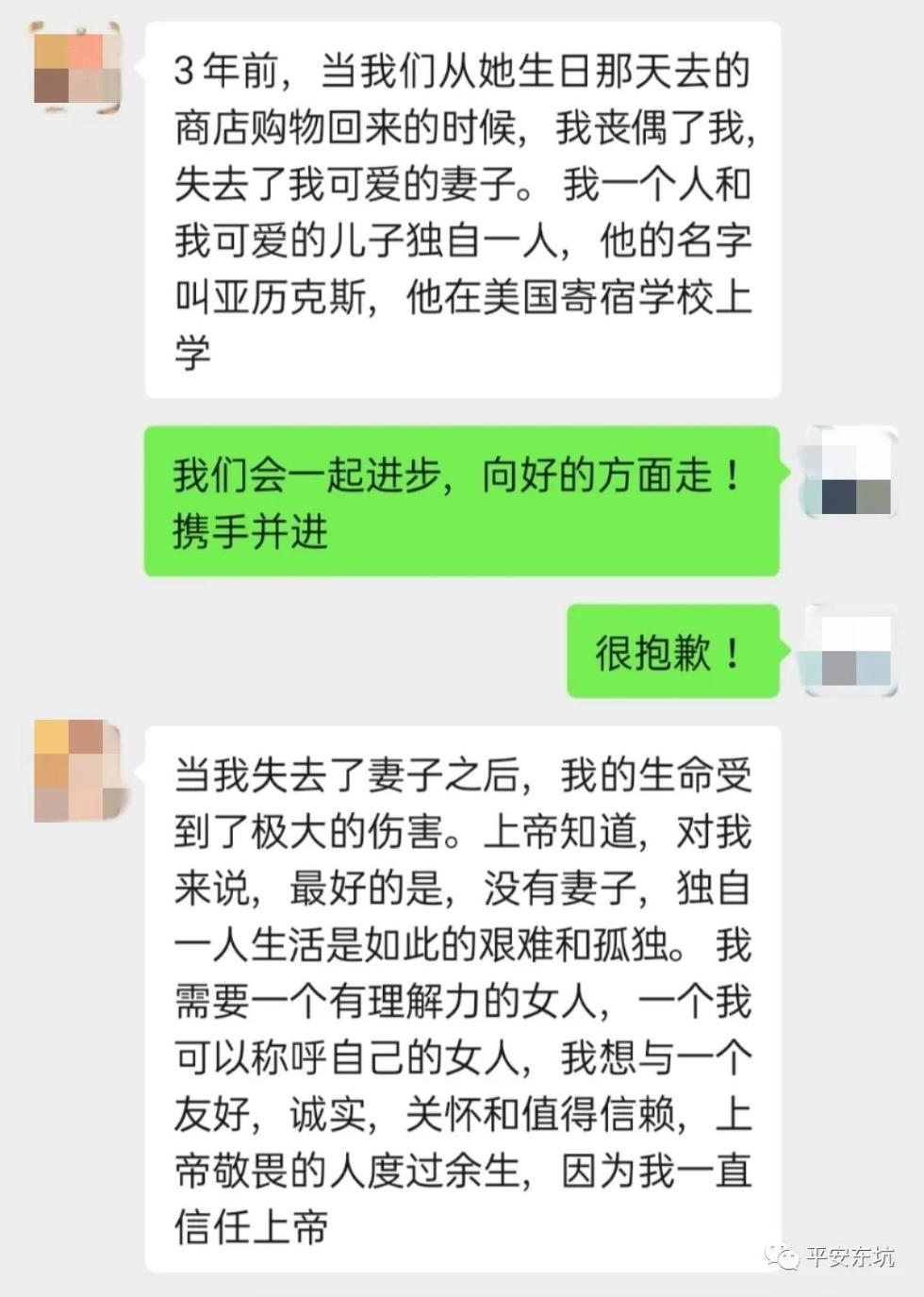
Task: Open your avatar beside the '很抱歉！' bubble
Action: (847, 652)
